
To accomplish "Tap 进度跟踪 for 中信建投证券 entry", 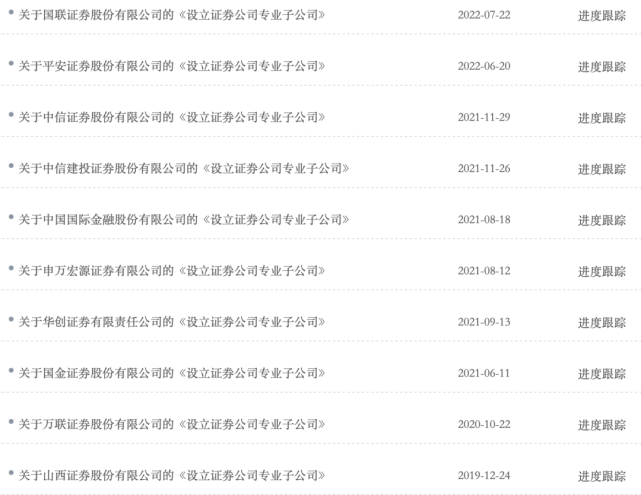I will tap(601, 169).
